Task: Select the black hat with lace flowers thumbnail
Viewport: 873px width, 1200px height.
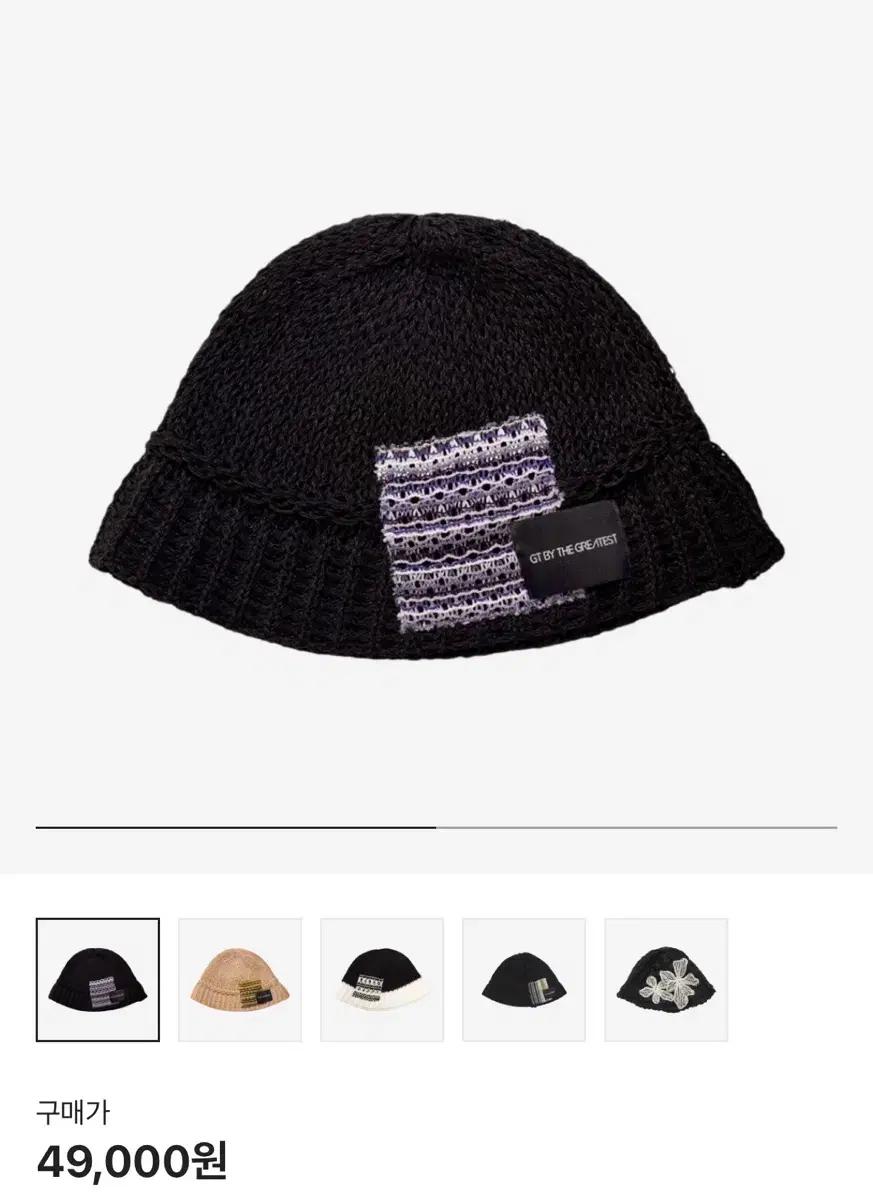Action: point(666,980)
